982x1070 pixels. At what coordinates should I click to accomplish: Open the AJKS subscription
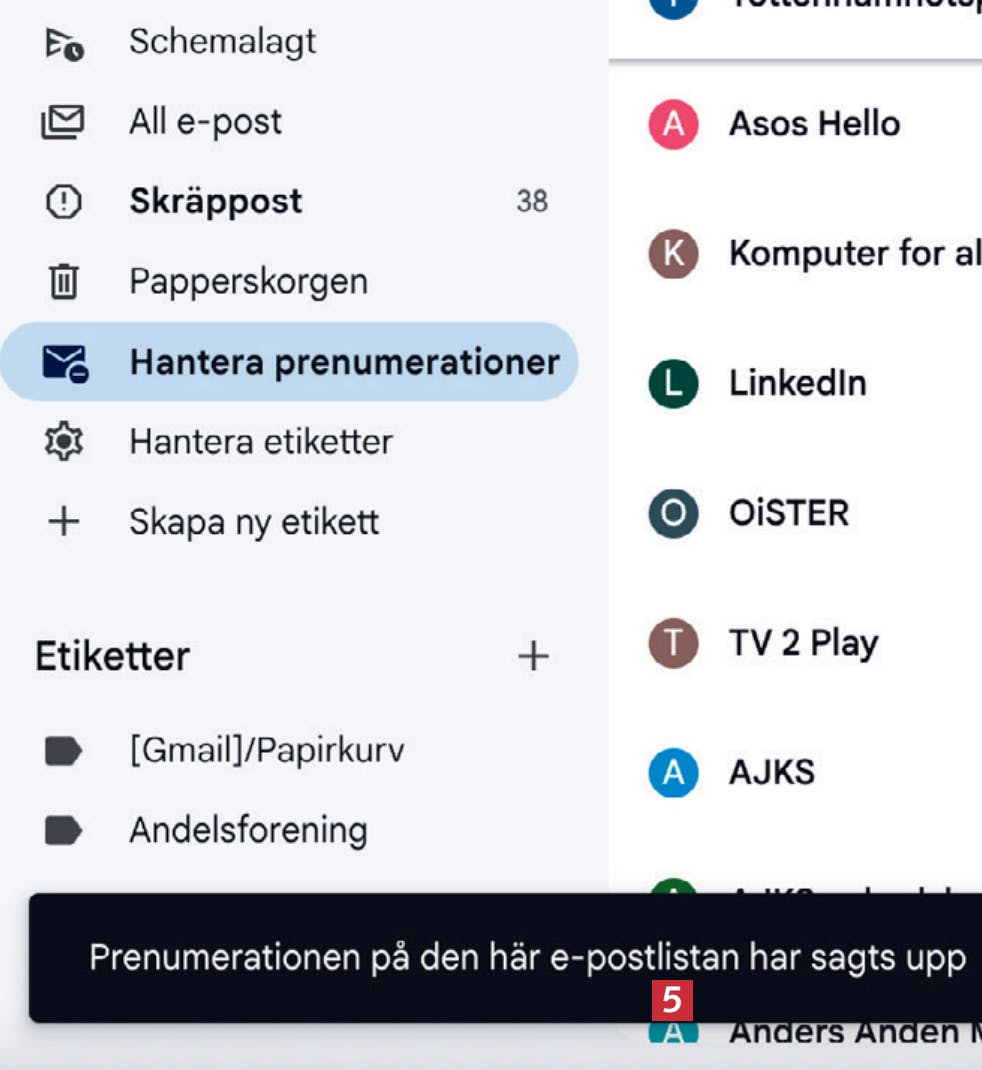(771, 773)
